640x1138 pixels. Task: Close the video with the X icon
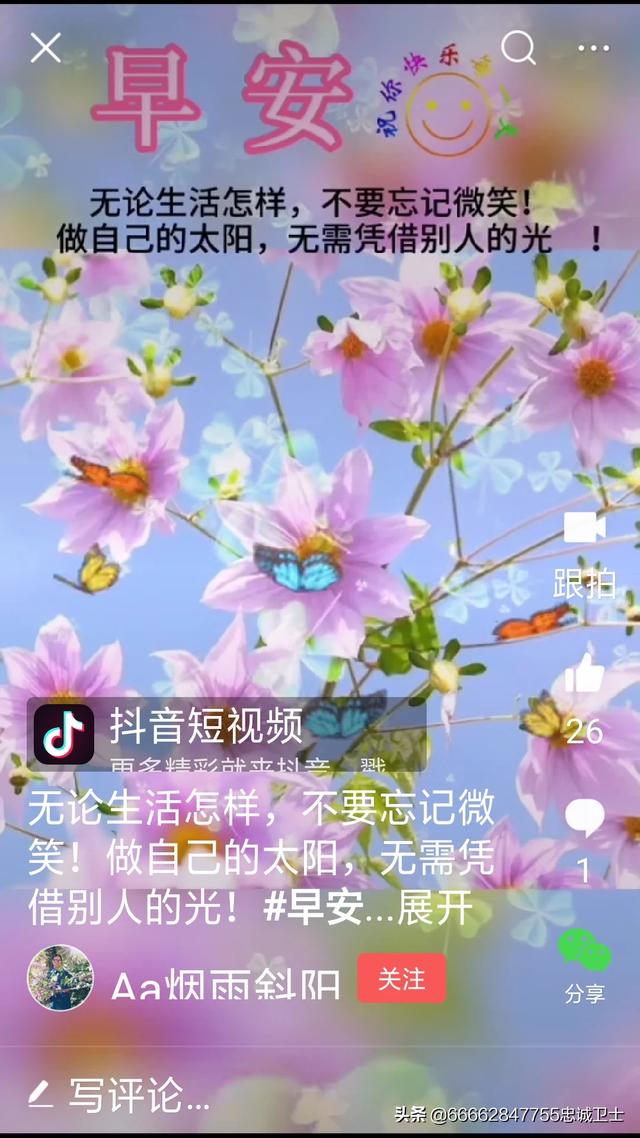point(45,48)
